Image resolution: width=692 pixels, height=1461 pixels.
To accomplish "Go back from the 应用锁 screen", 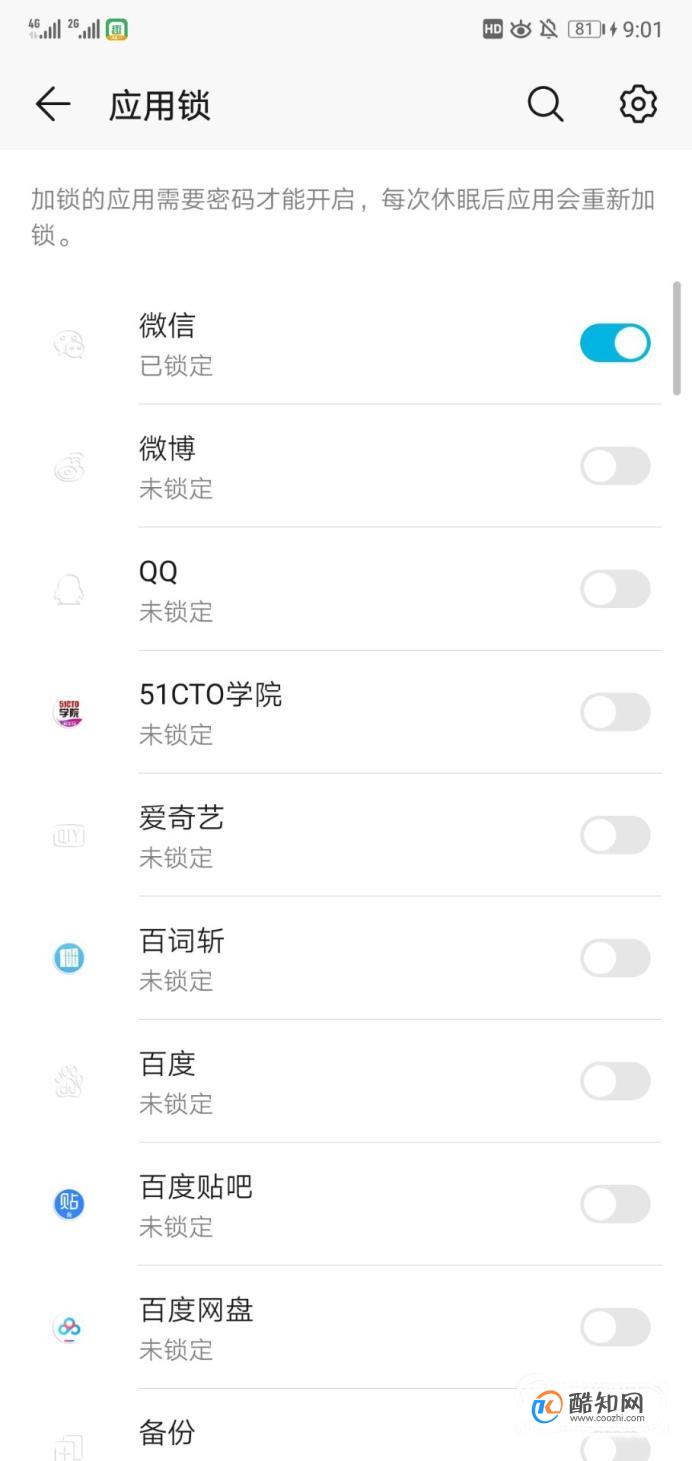I will click(x=52, y=104).
